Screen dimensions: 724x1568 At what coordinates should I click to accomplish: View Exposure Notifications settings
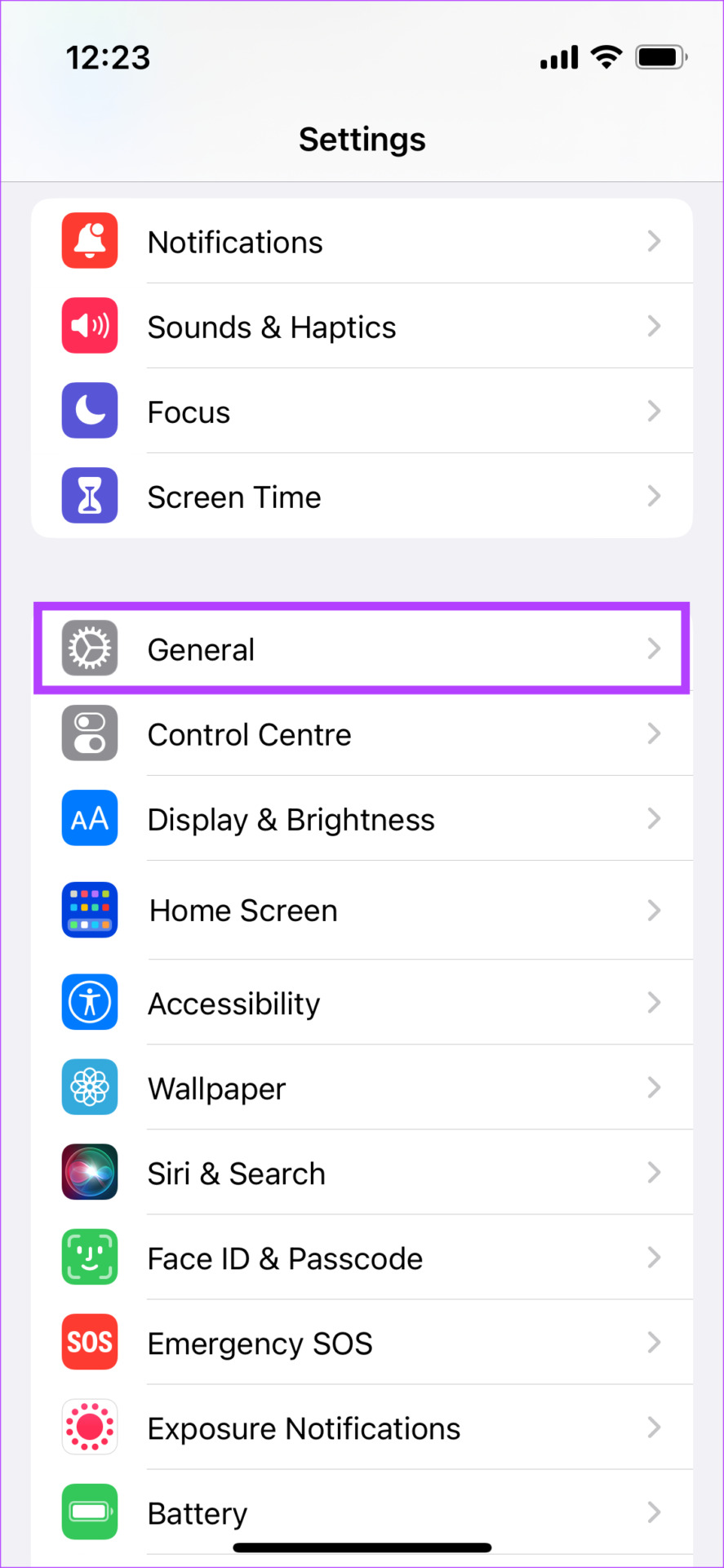pyautogui.click(x=362, y=1428)
